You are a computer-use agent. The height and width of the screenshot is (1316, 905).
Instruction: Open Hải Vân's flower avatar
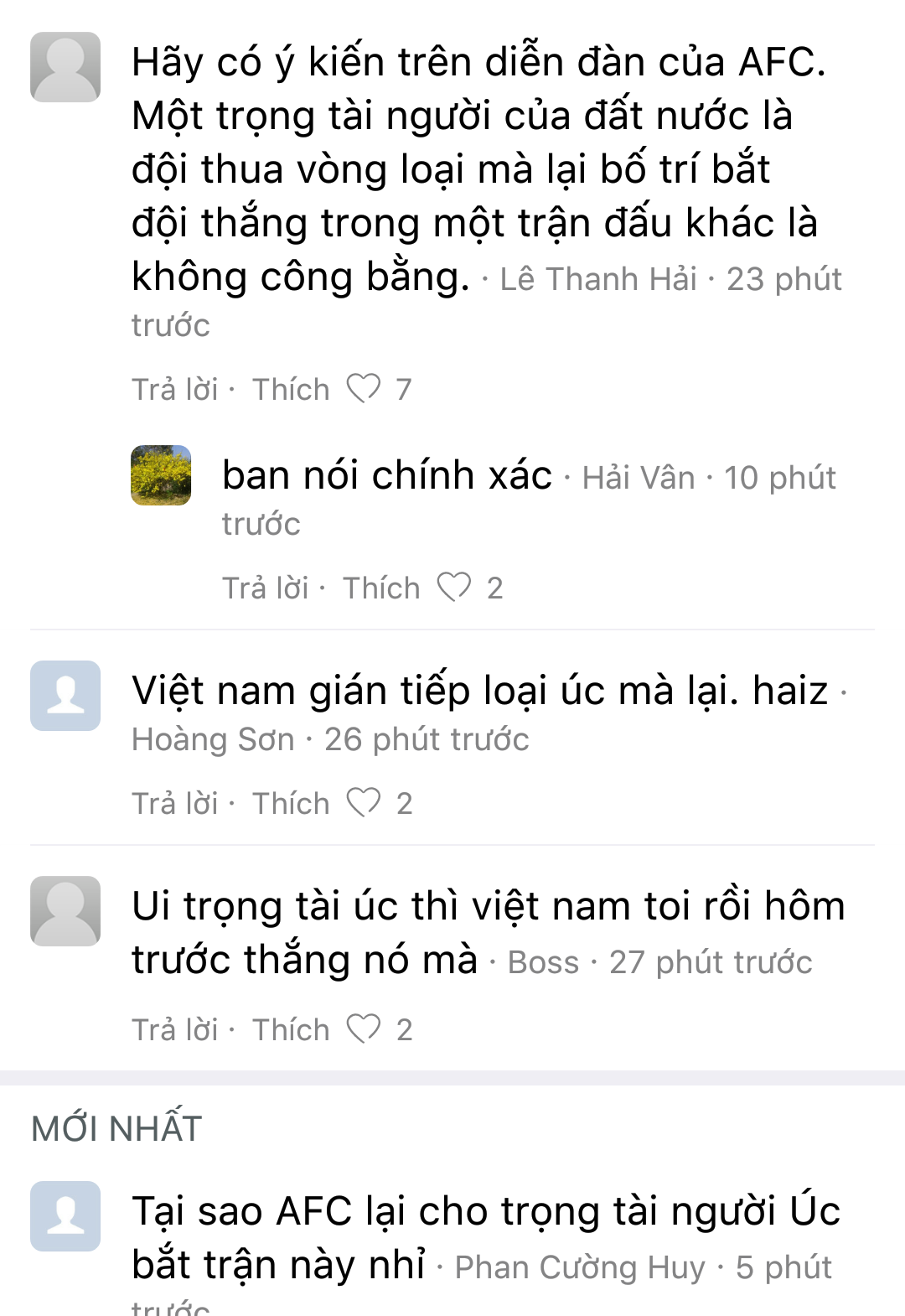pos(161,475)
